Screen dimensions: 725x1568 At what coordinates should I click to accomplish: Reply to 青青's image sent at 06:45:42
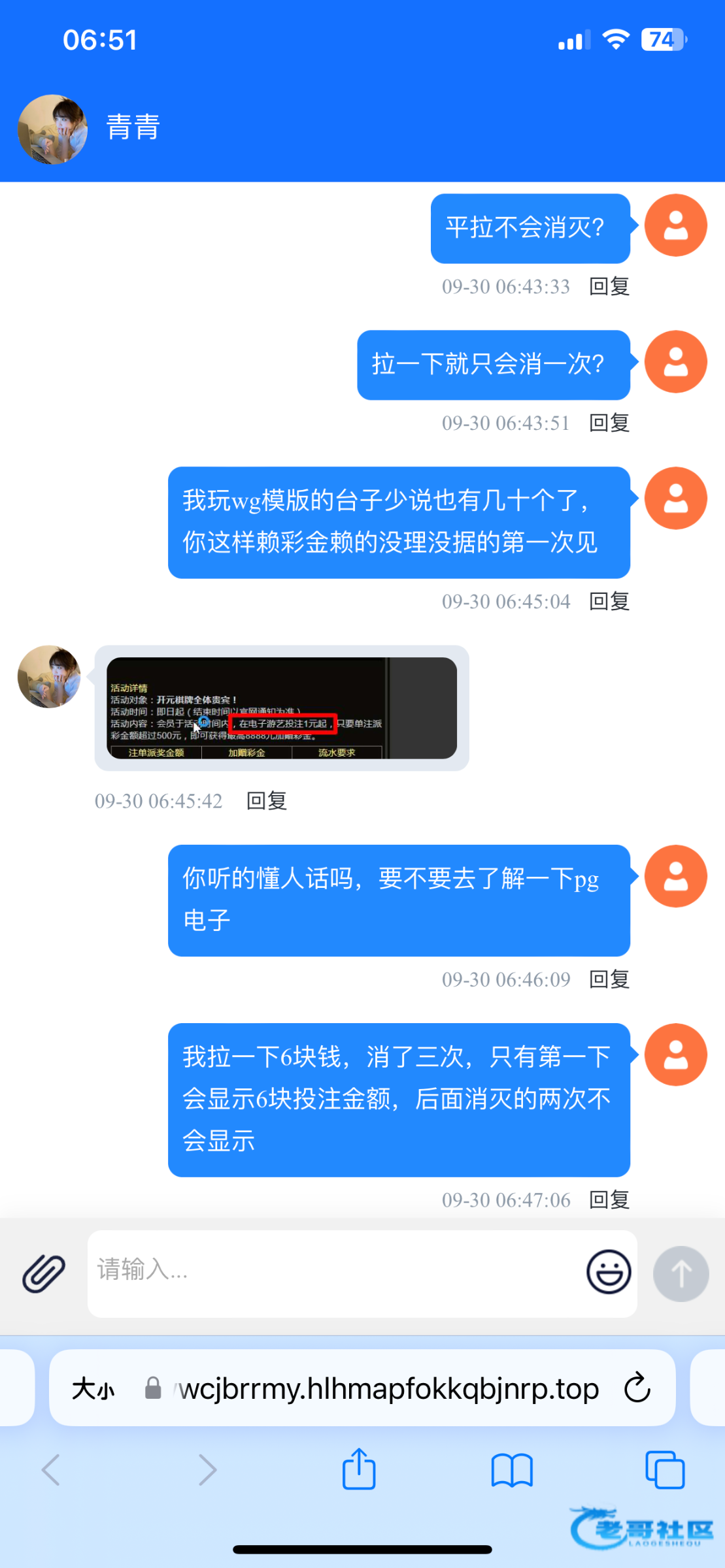tap(266, 801)
